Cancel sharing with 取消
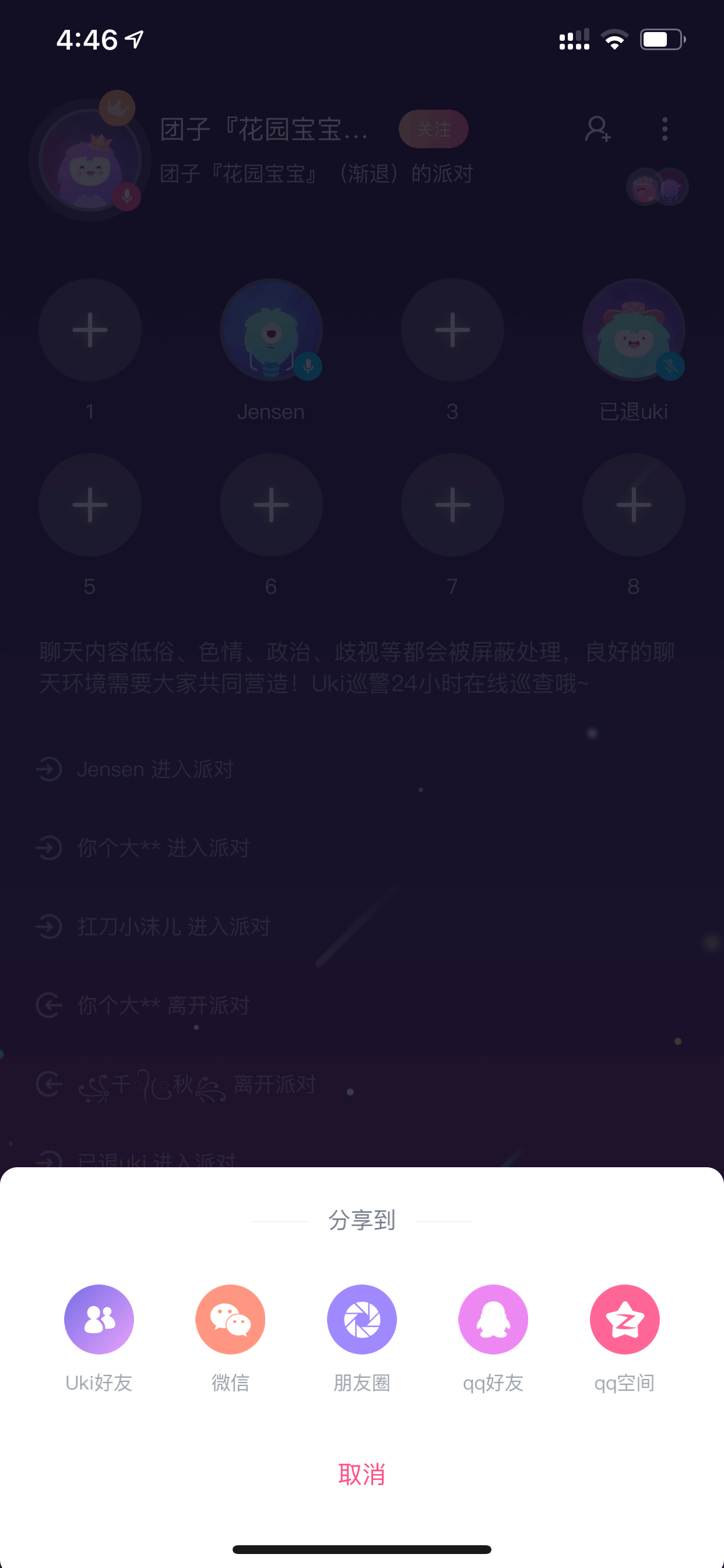 point(361,1474)
